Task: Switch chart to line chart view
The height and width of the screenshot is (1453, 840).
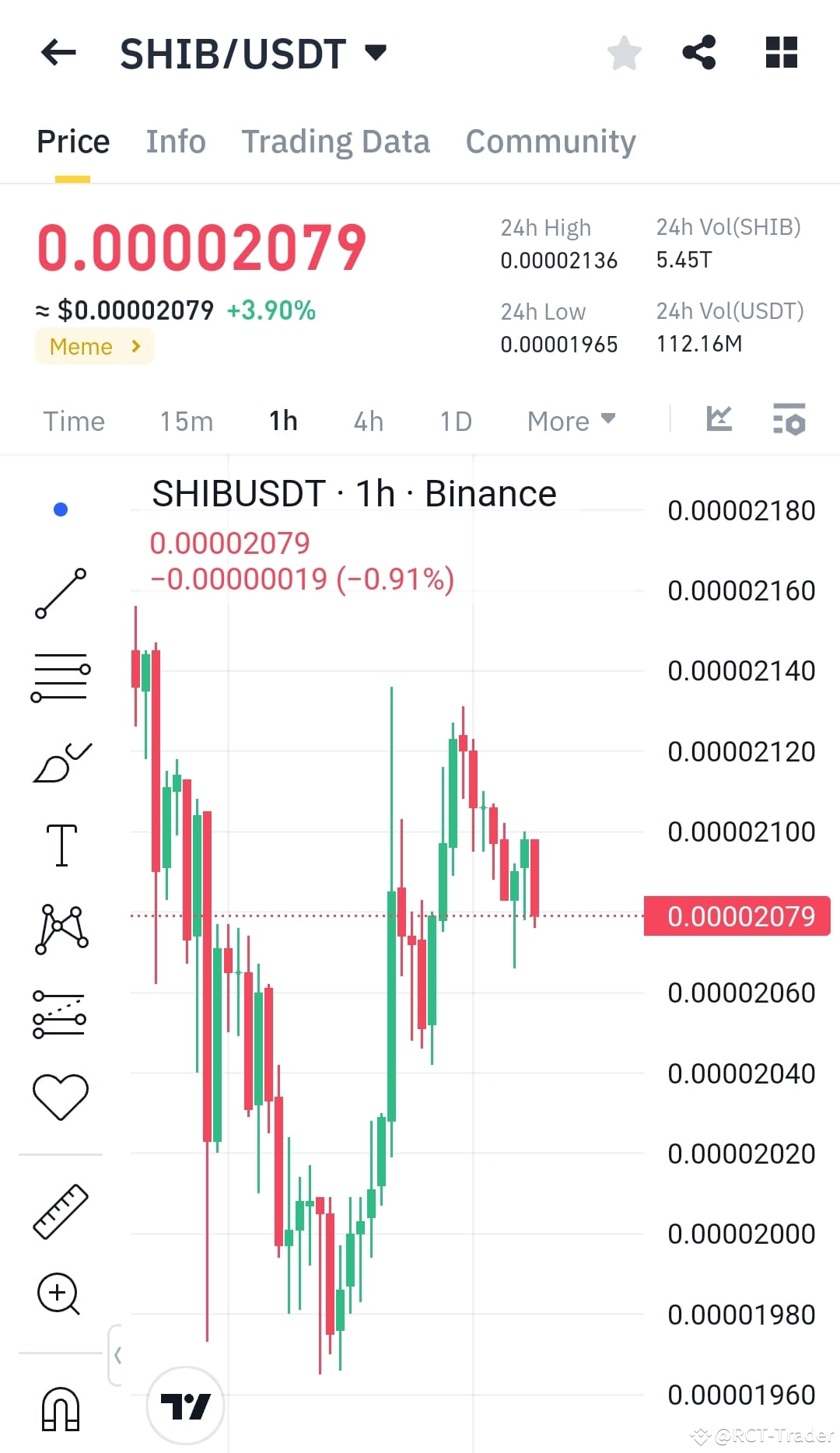Action: (x=718, y=420)
